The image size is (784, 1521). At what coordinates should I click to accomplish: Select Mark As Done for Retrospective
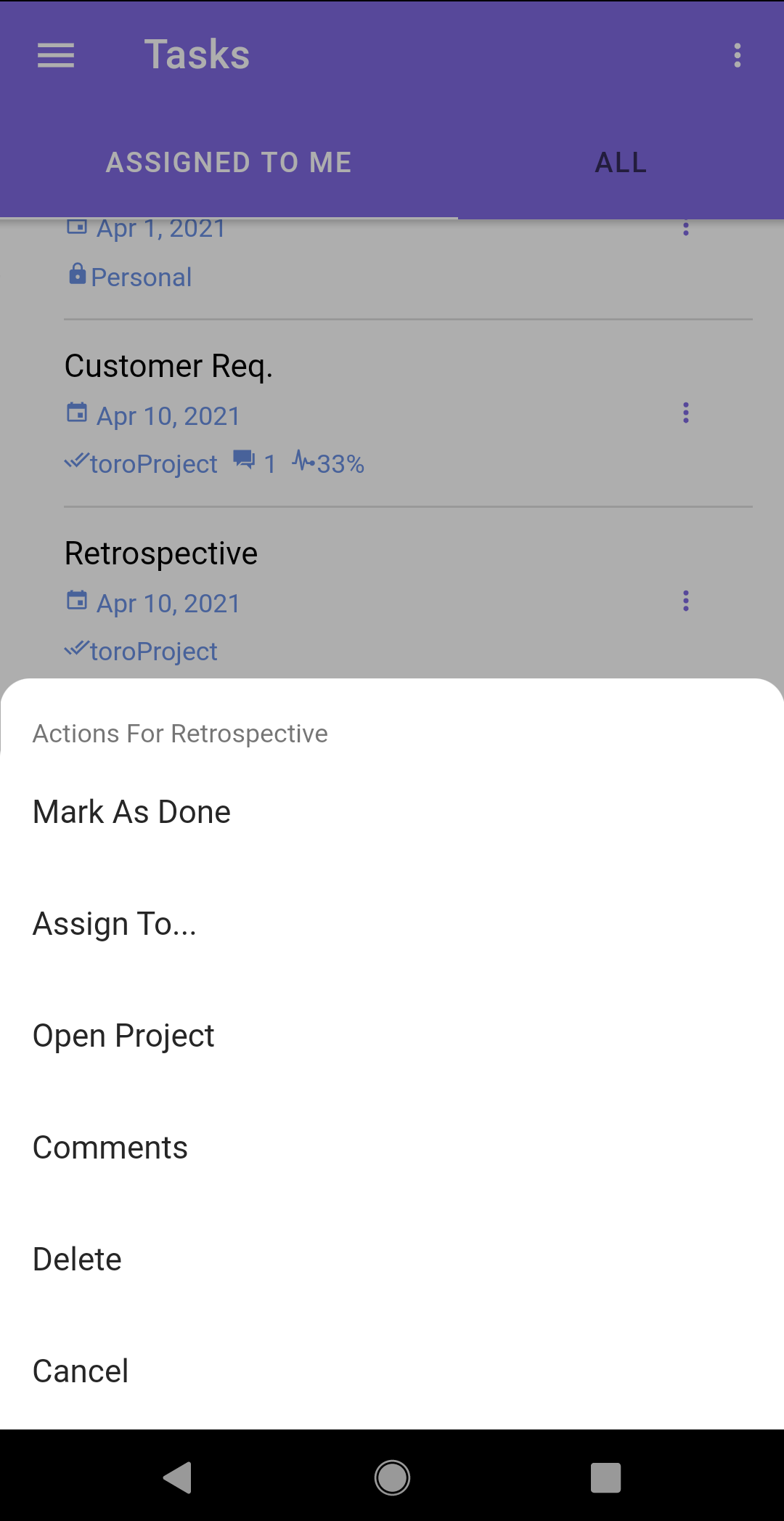392,812
